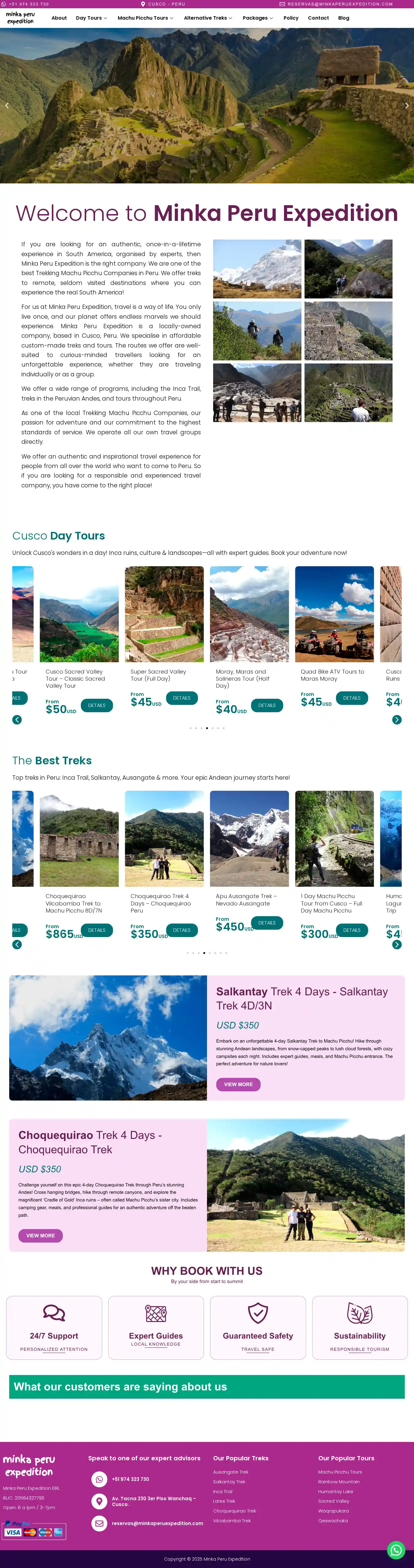Show previous hero slider image
The width and height of the screenshot is (414, 1568).
point(7,105)
